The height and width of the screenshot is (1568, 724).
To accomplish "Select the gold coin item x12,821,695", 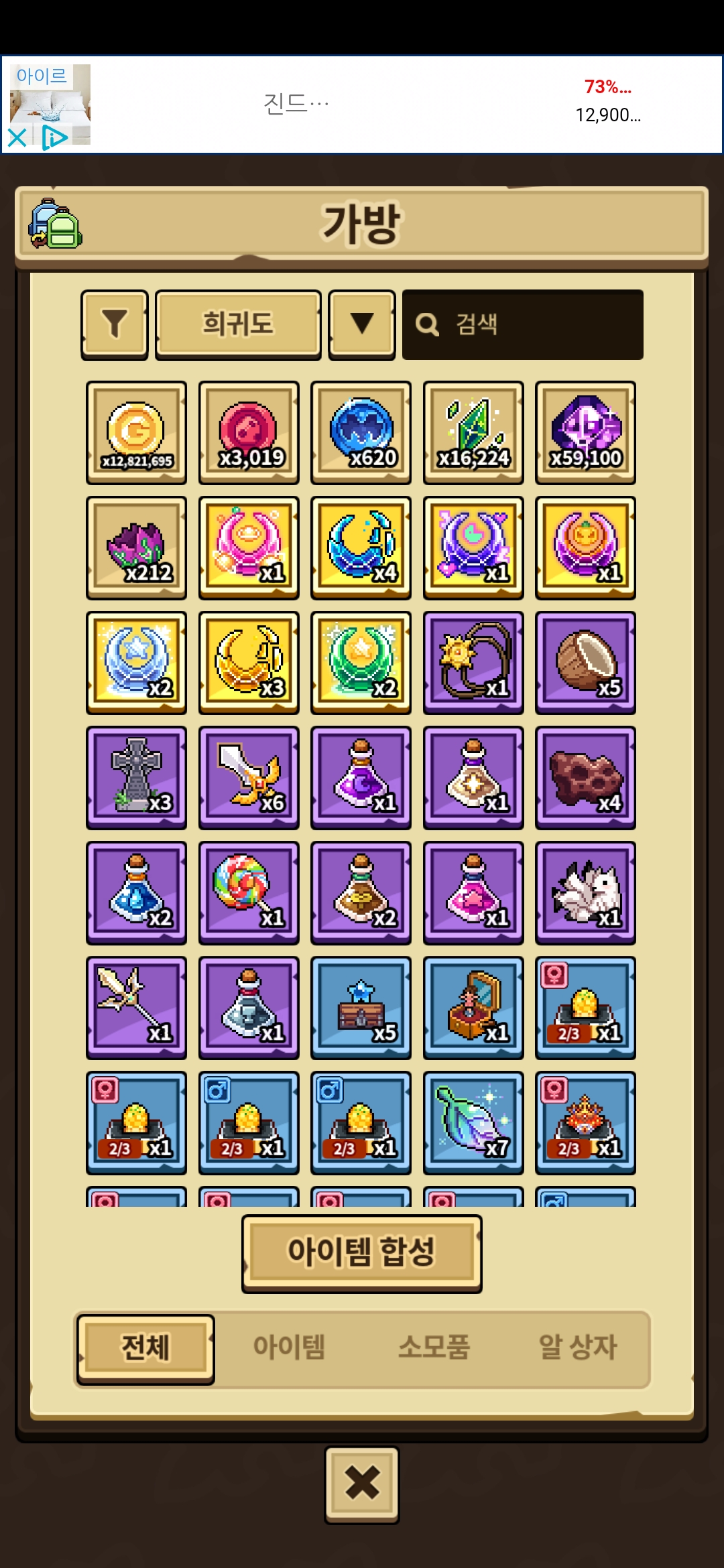I will click(136, 432).
